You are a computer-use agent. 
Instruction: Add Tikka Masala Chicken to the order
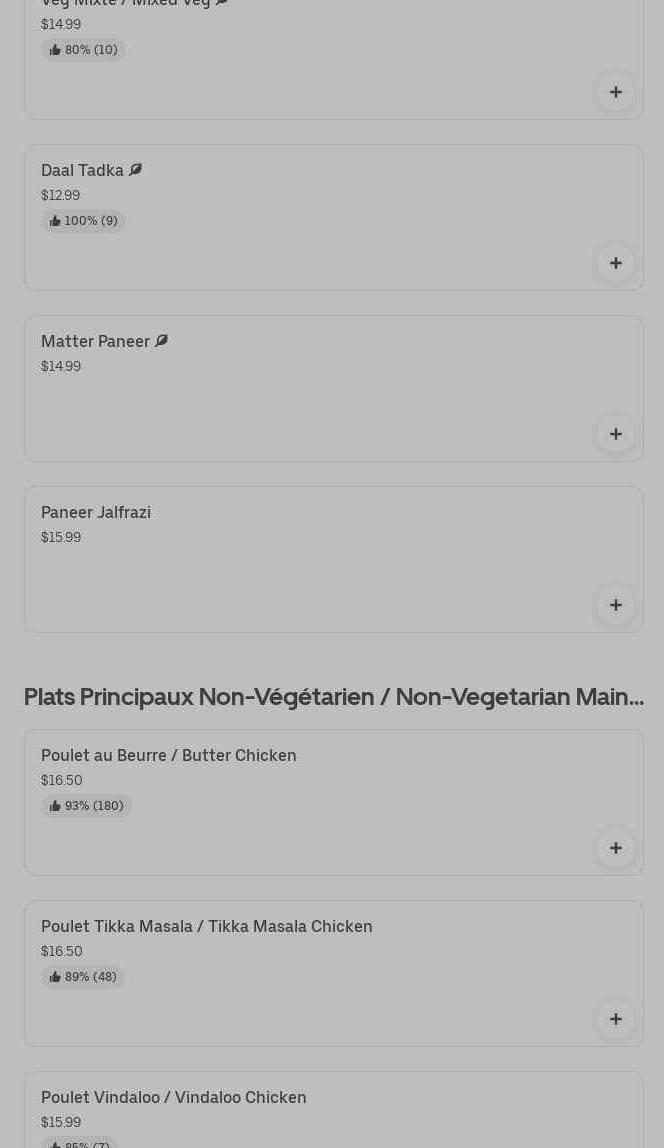pos(615,1019)
